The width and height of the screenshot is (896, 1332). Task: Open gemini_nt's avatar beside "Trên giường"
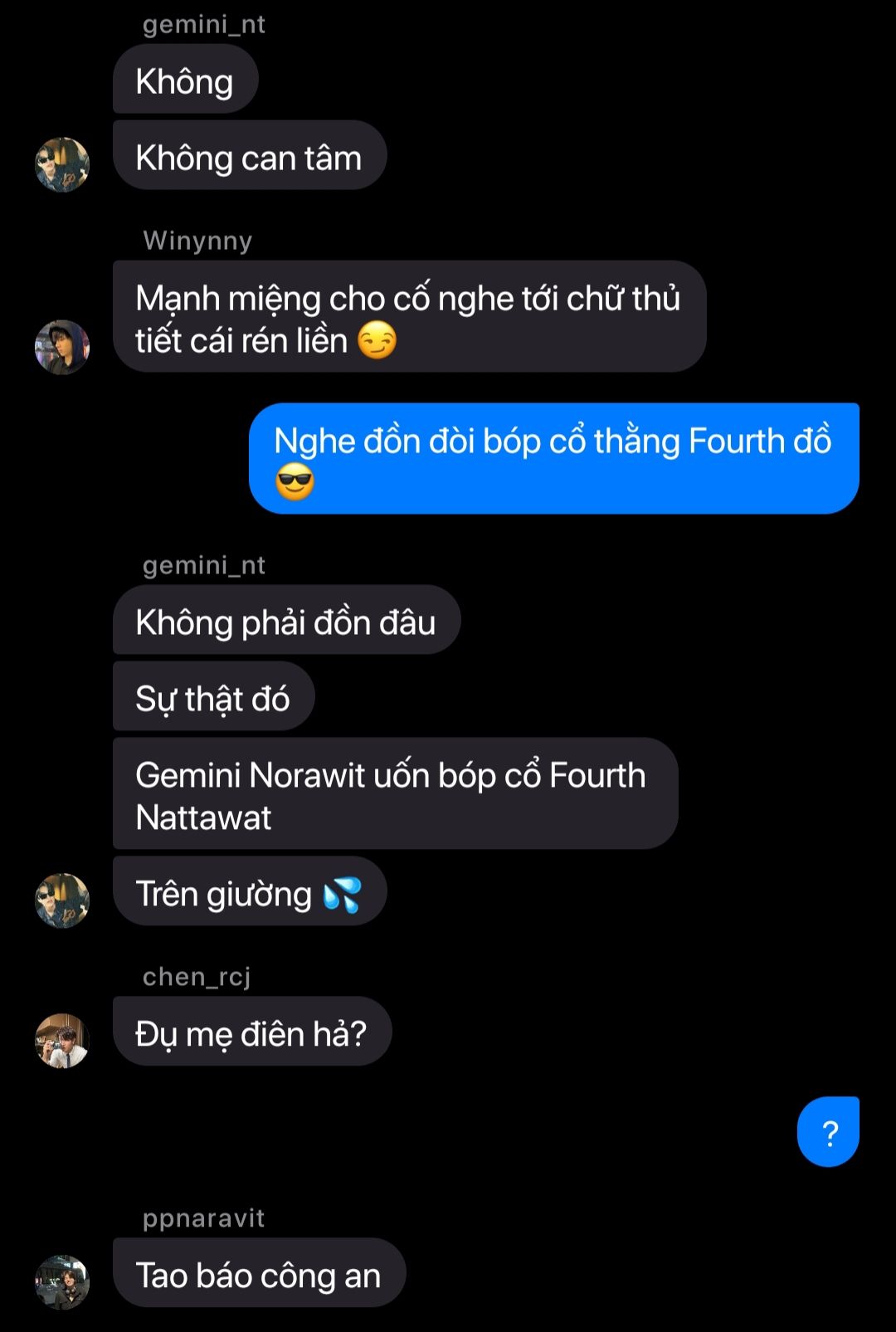[62, 900]
